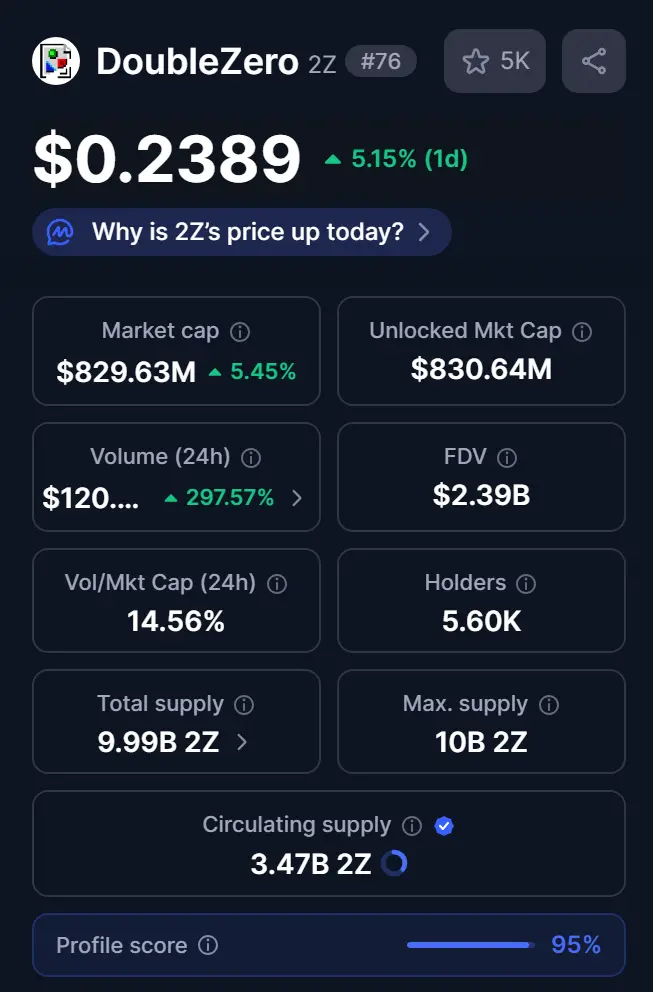Expand the Volume (24h) details chevron

(x=296, y=498)
